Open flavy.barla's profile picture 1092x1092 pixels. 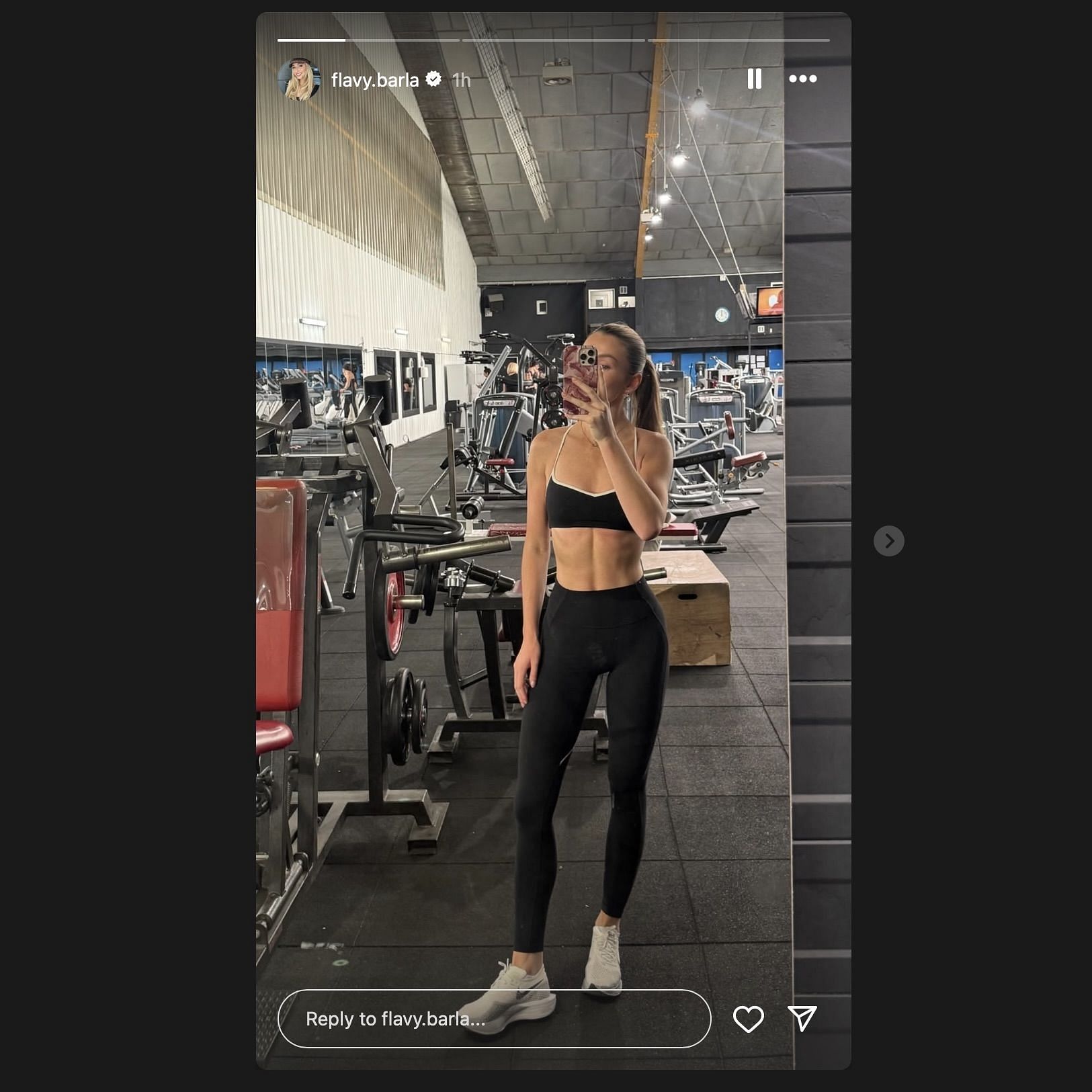pyautogui.click(x=298, y=79)
